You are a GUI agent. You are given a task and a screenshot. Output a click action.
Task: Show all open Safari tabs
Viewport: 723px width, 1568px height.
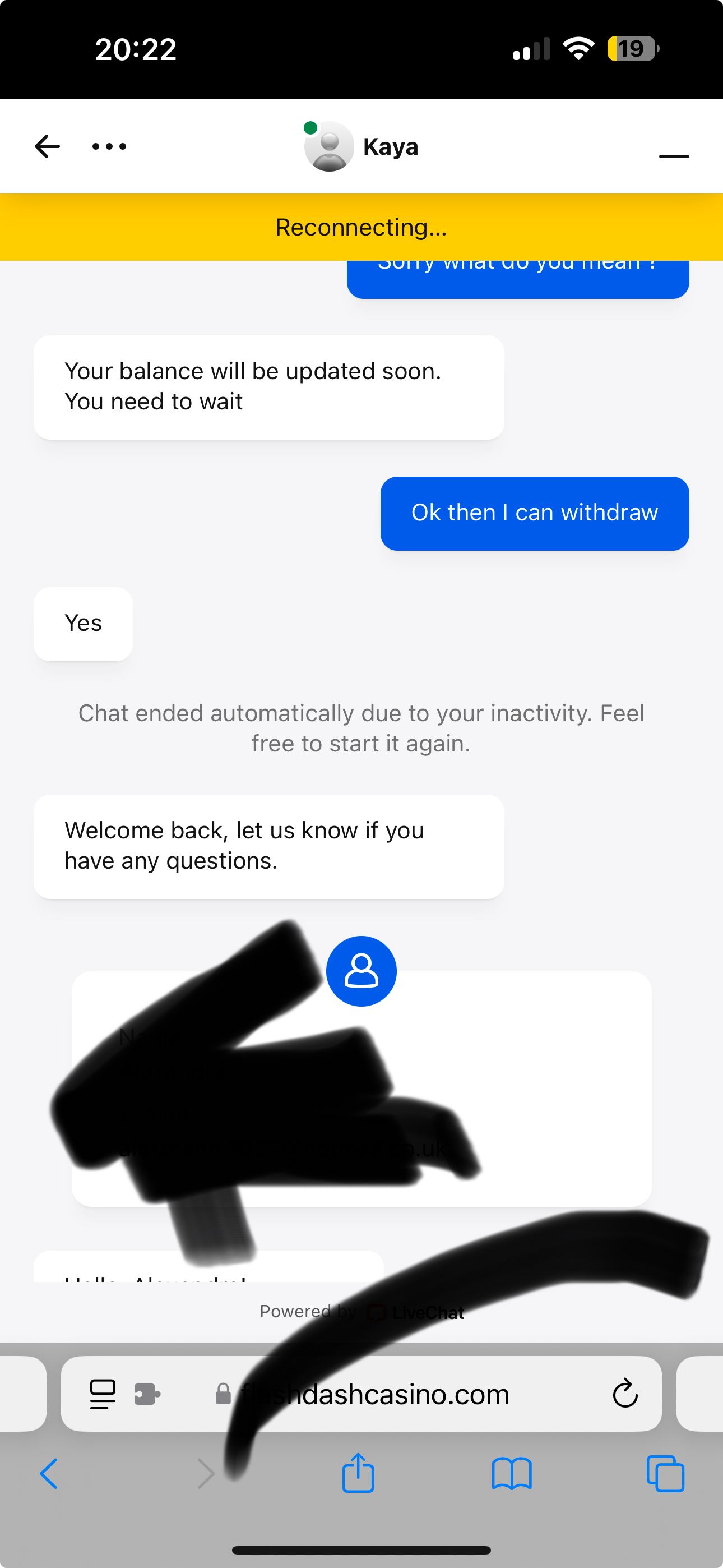665,1474
